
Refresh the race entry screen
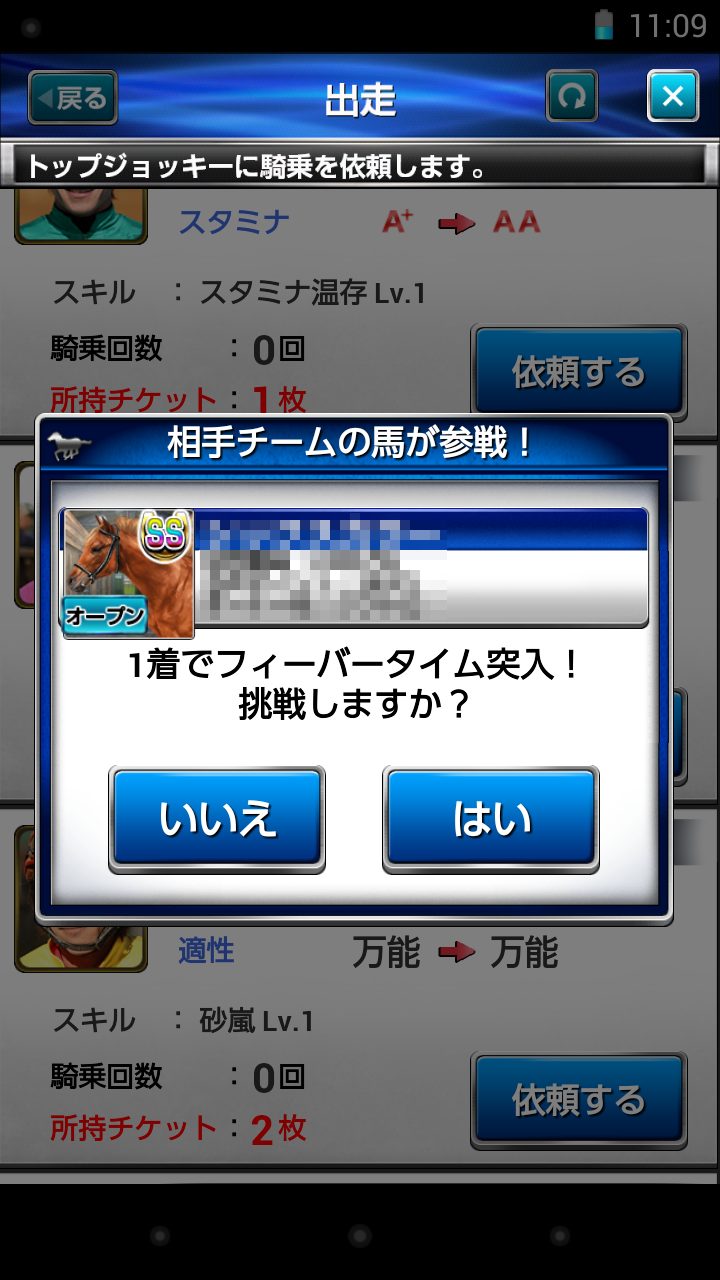pyautogui.click(x=572, y=97)
